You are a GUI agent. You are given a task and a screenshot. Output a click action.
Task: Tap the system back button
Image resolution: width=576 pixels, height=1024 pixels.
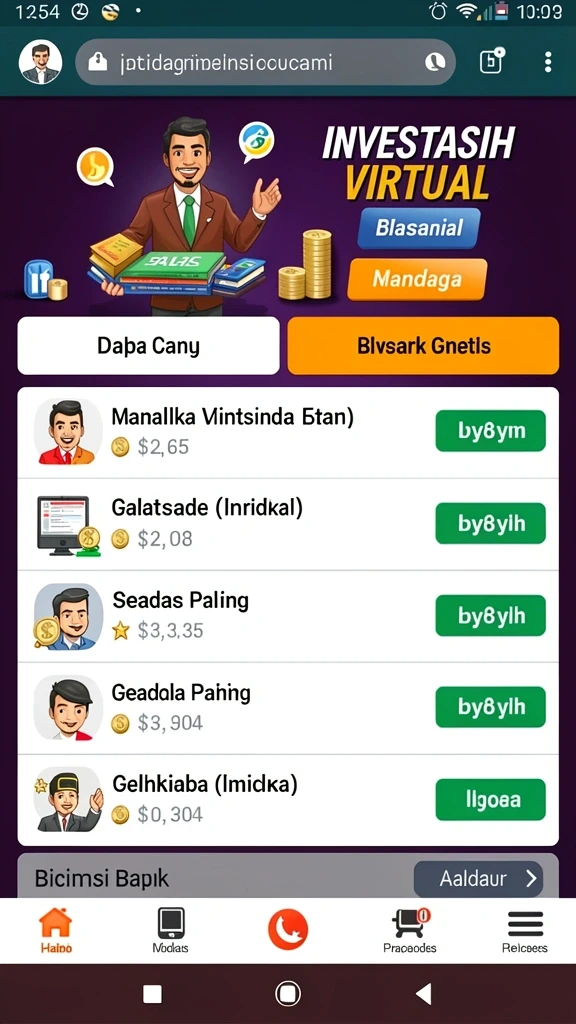423,993
